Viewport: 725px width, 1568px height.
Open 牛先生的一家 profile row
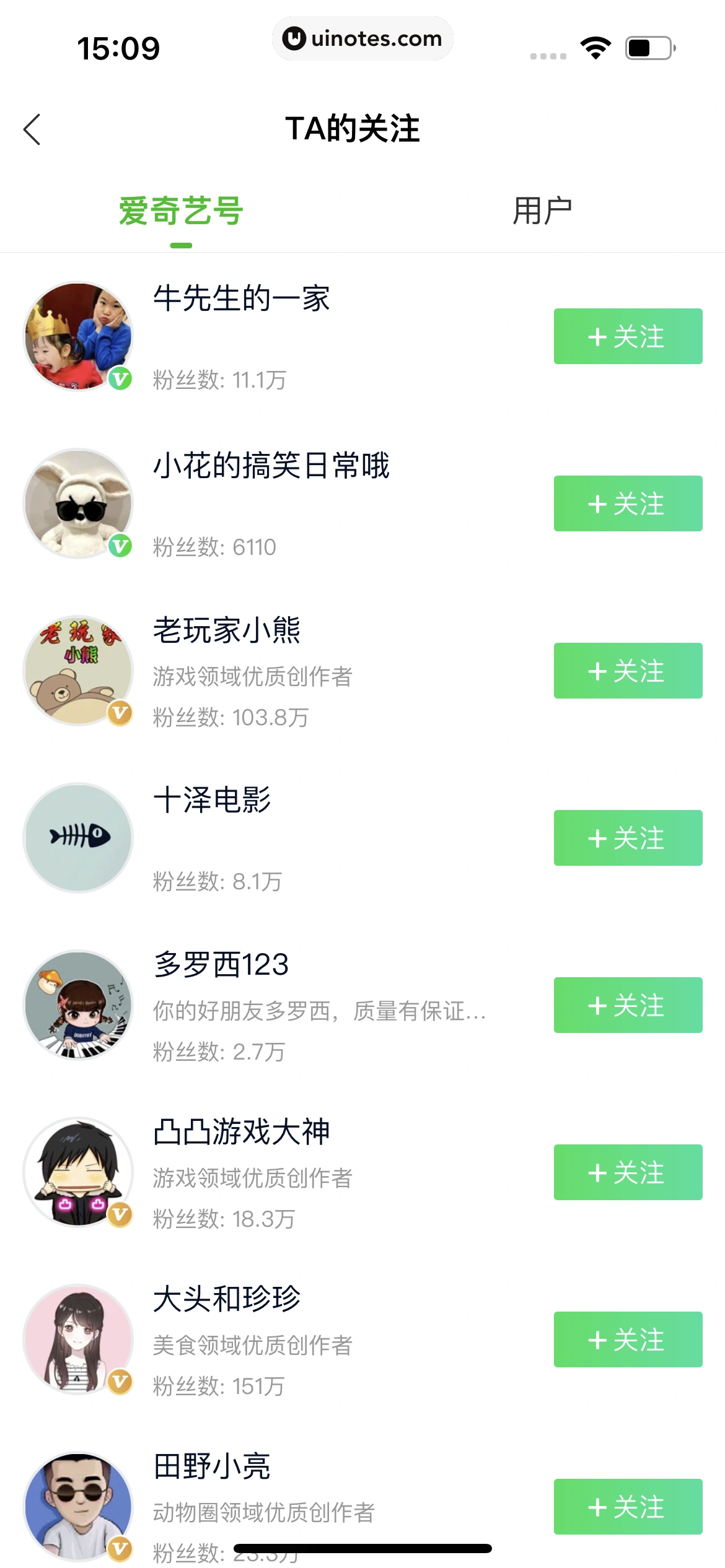pos(242,299)
